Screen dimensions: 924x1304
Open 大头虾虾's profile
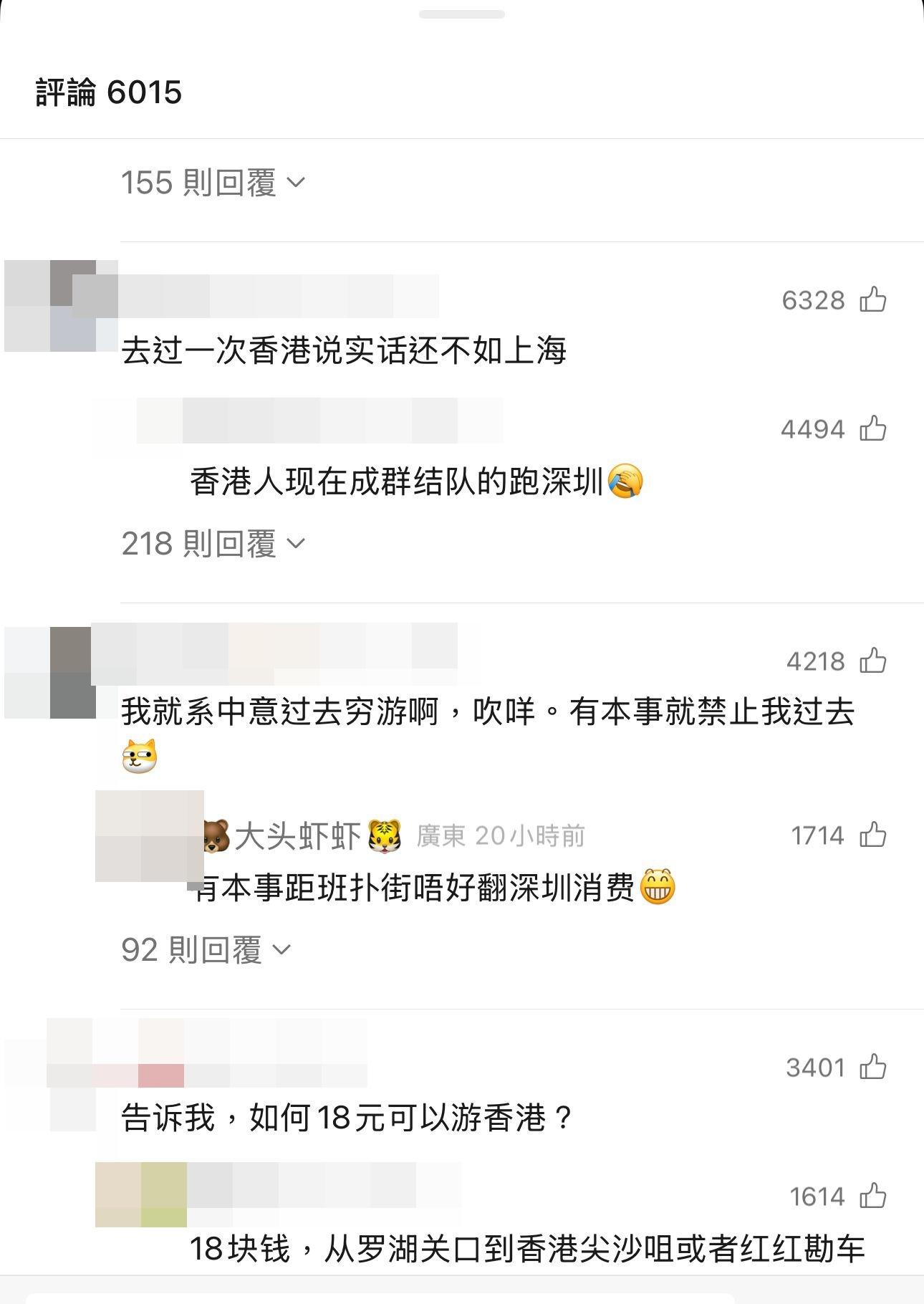[x=297, y=836]
